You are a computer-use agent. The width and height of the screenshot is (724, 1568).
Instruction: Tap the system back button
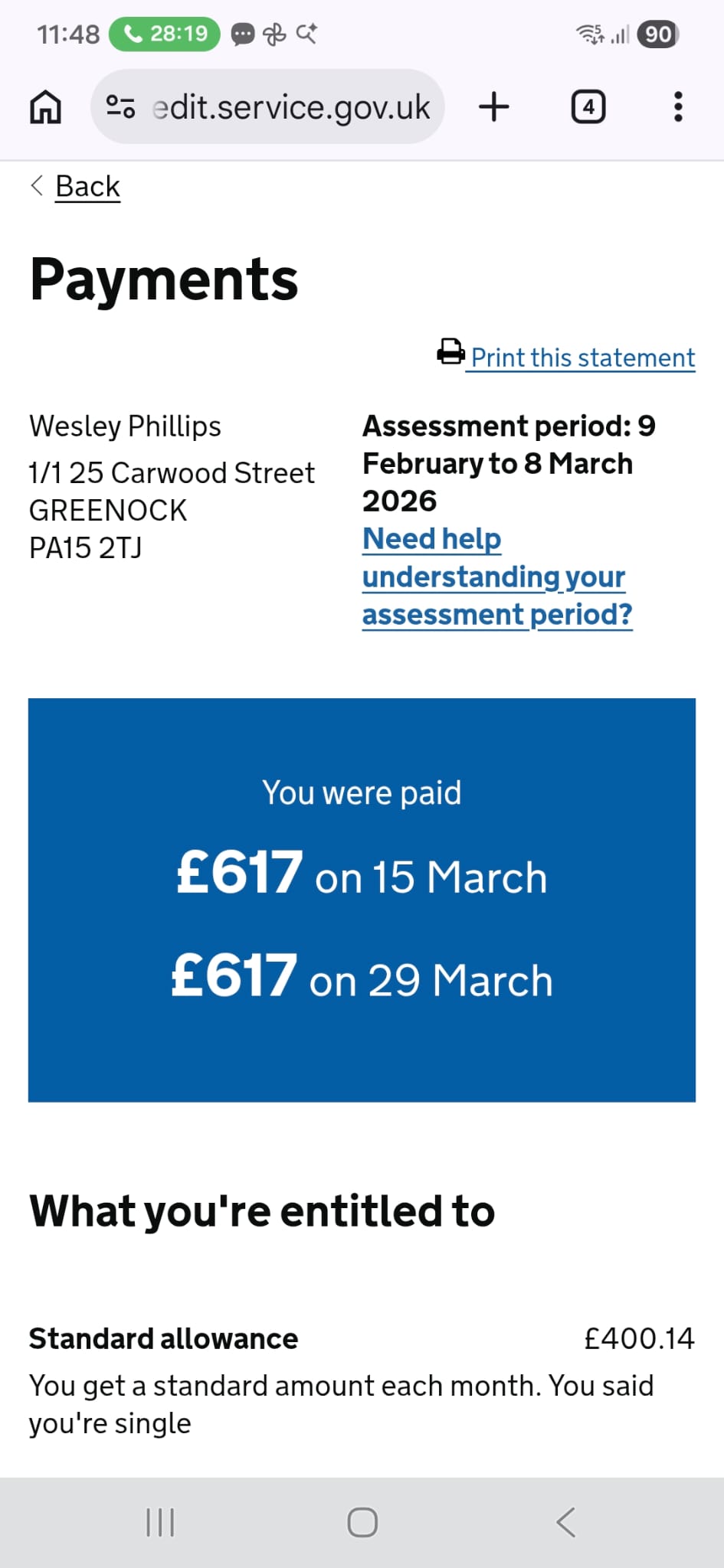click(565, 1522)
